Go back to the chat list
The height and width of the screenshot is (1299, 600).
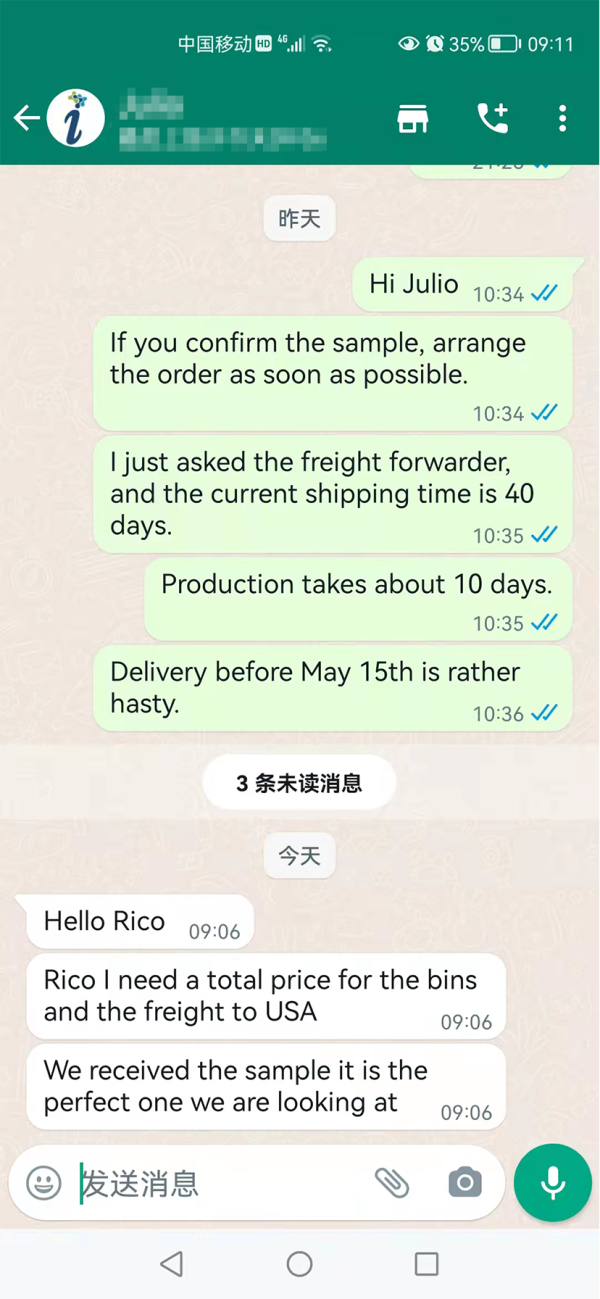click(26, 118)
